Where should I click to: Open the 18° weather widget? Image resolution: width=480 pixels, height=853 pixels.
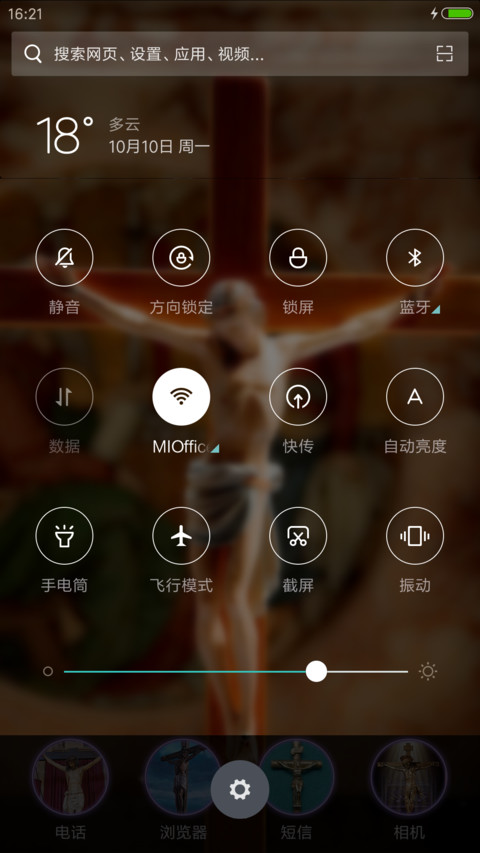(122, 135)
